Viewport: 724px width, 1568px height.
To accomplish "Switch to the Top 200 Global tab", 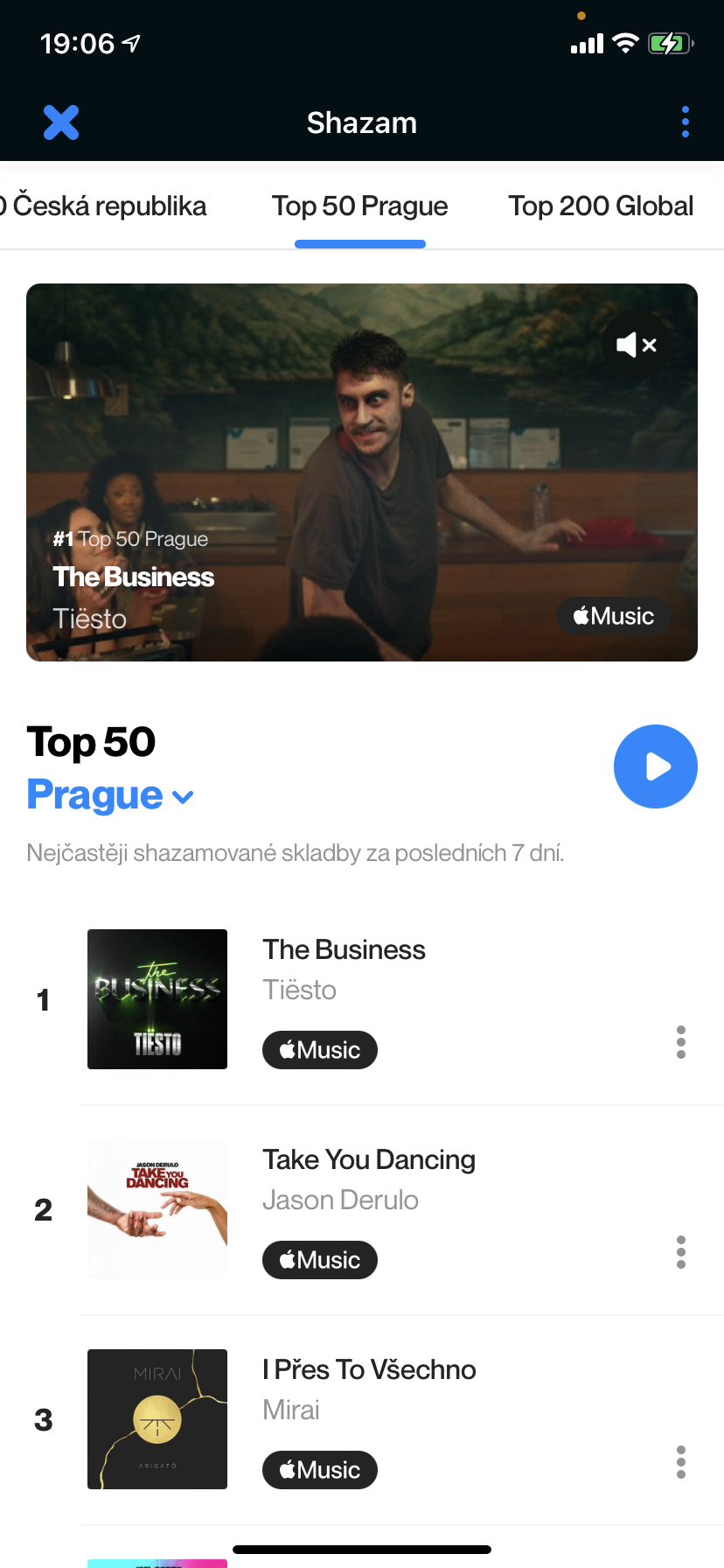I will pyautogui.click(x=601, y=206).
